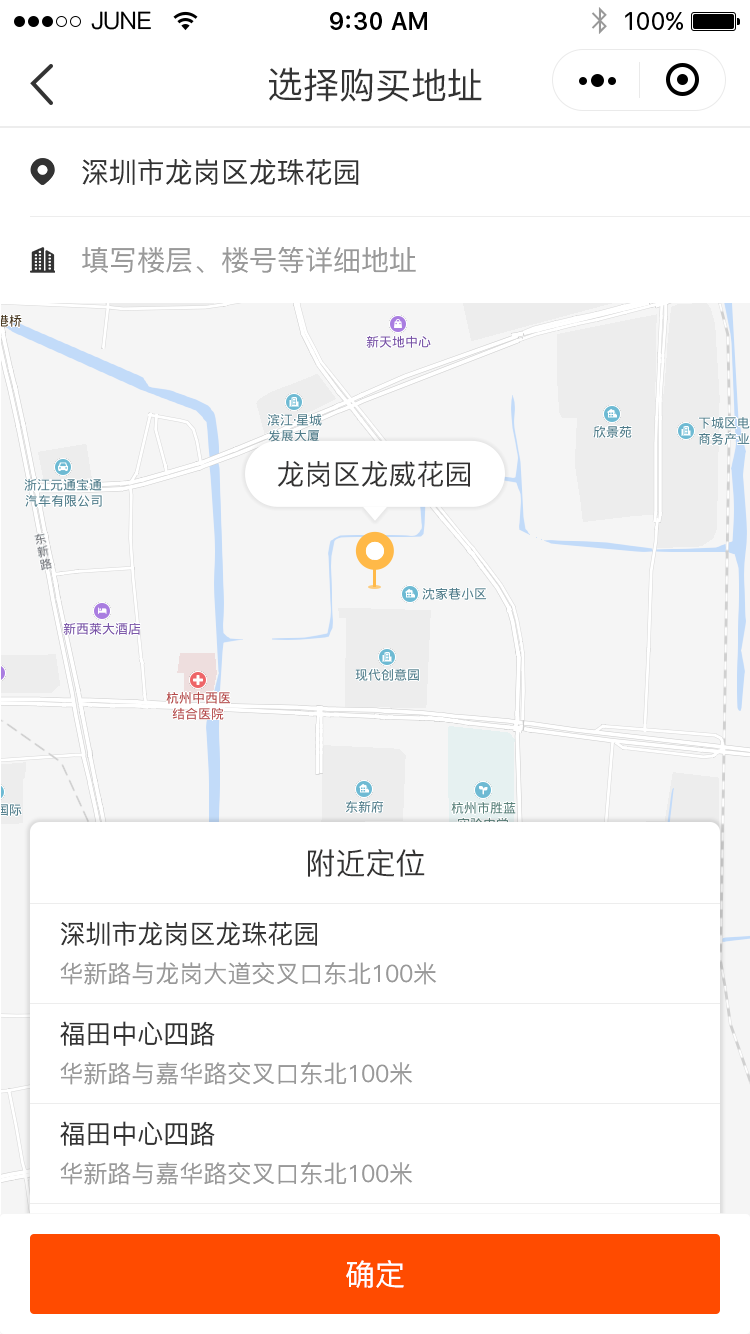The width and height of the screenshot is (750, 1334).
Task: Tap the 深圳市龙岗区龙珠花园 address field
Action: pos(390,173)
